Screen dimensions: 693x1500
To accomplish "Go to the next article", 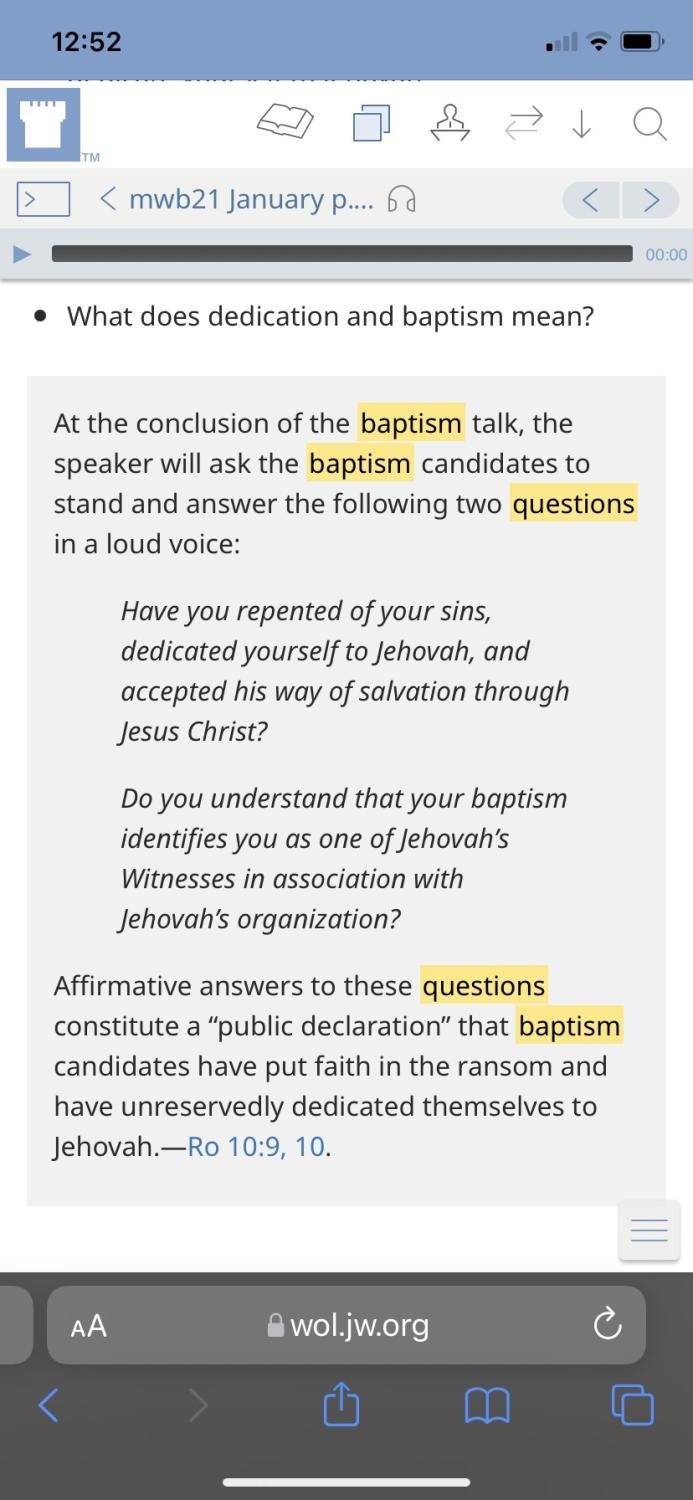I will 652,200.
